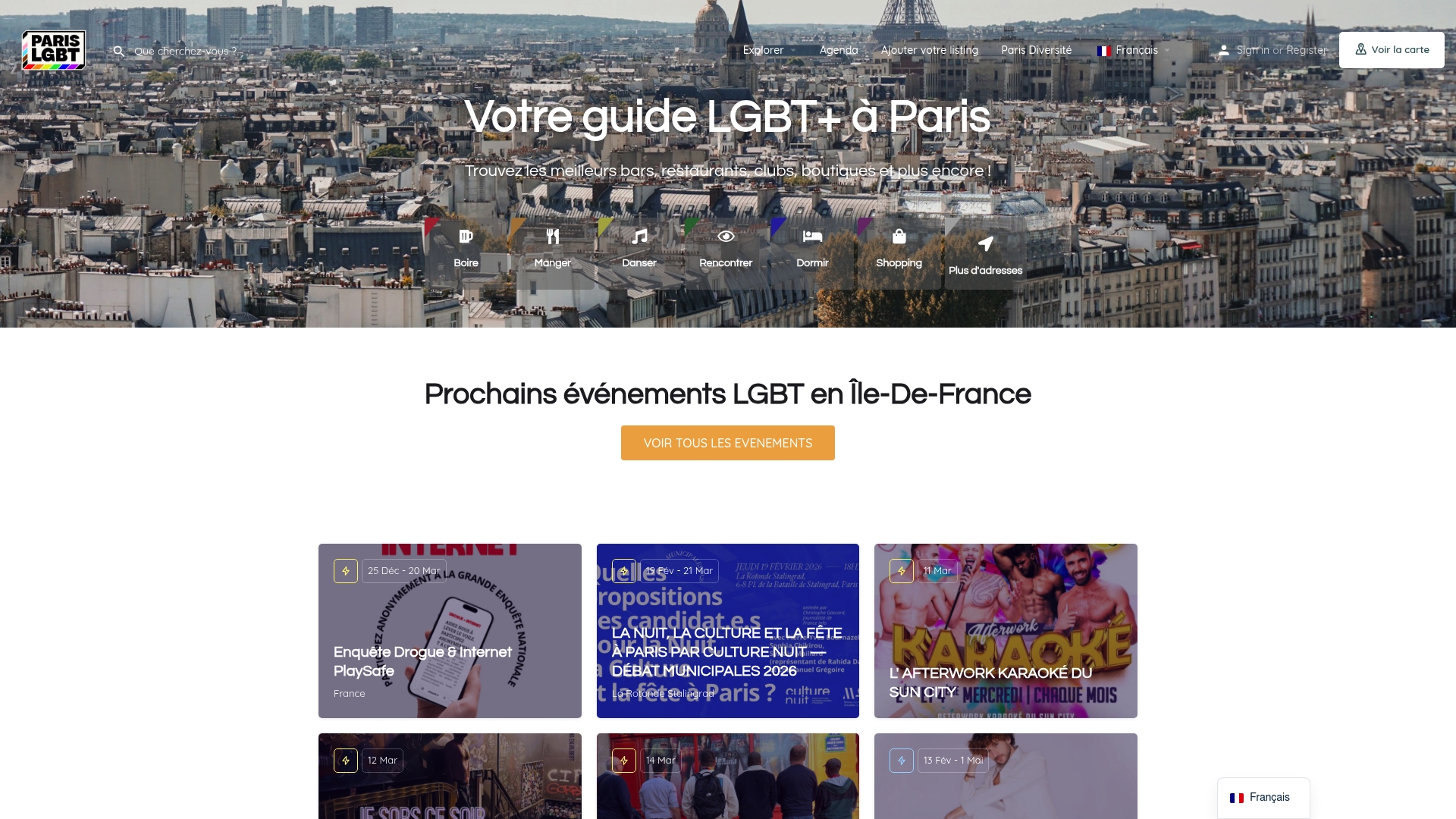Open the Rencontrer category
The image size is (1456, 819).
click(x=726, y=249)
